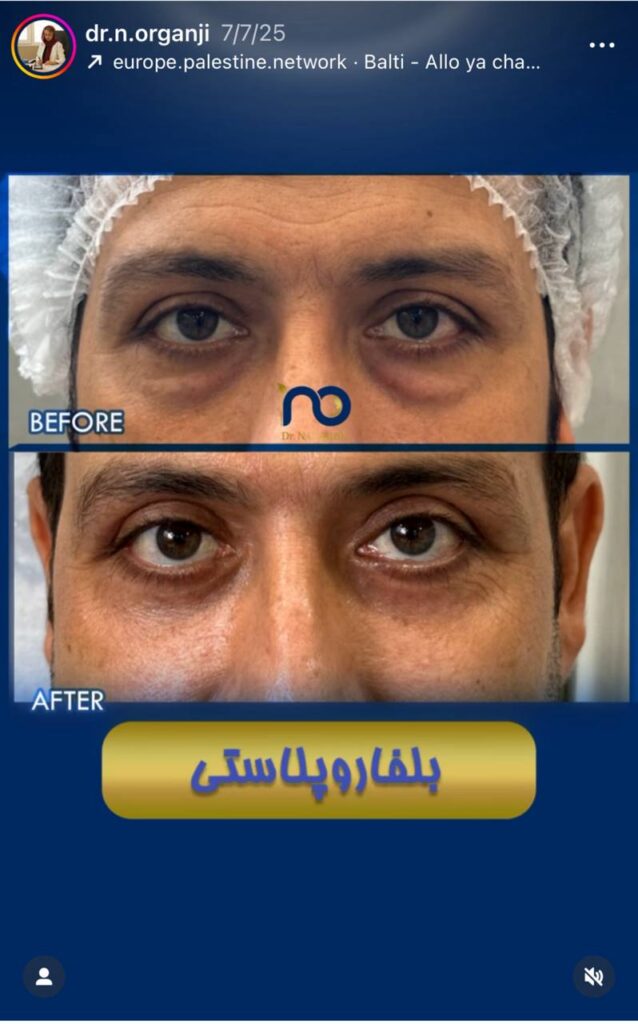638x1024 pixels.
Task: Open dr.n.organji's profile picture
Action: [x=43, y=46]
